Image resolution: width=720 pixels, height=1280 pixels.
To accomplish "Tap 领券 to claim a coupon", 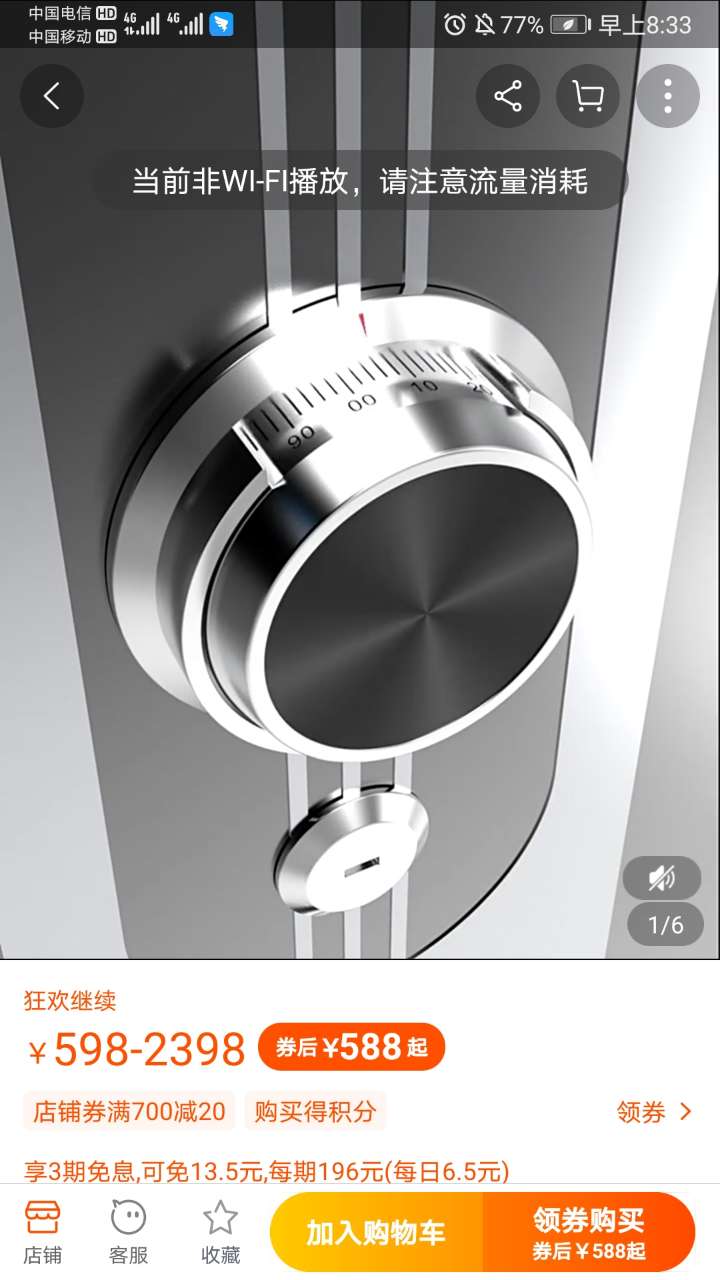I will [x=655, y=1112].
